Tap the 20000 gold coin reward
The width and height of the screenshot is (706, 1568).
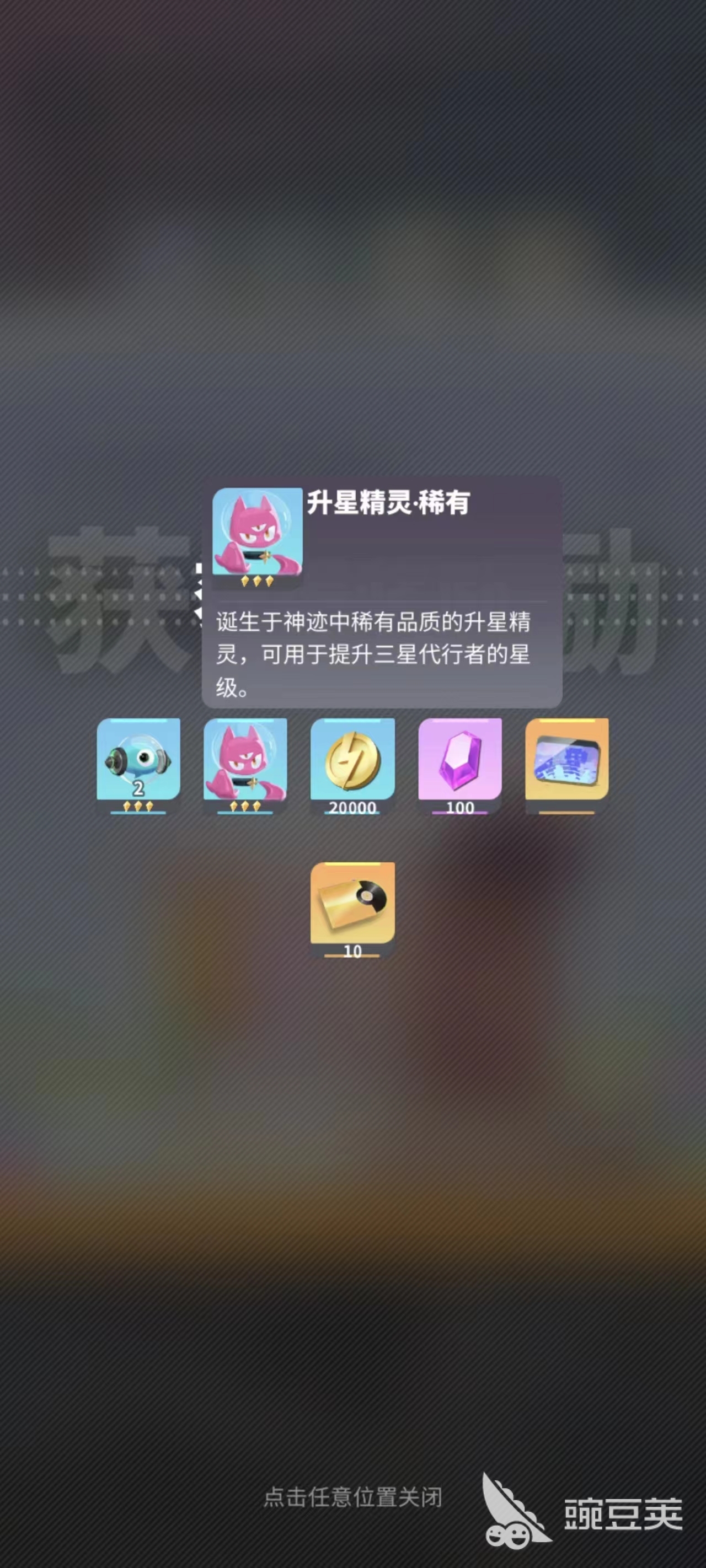coord(352,763)
